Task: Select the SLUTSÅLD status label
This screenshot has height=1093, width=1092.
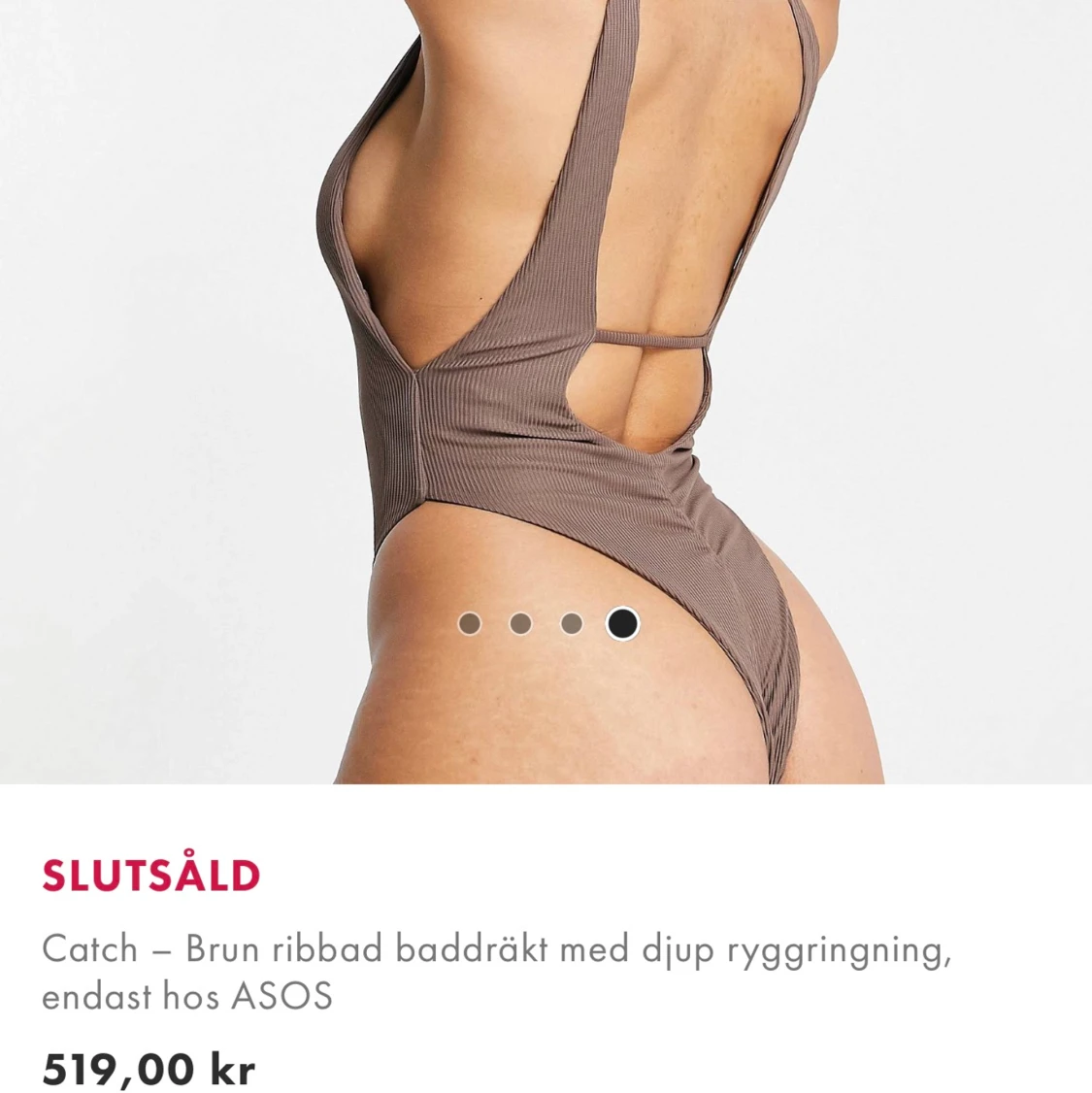Action: (150, 876)
